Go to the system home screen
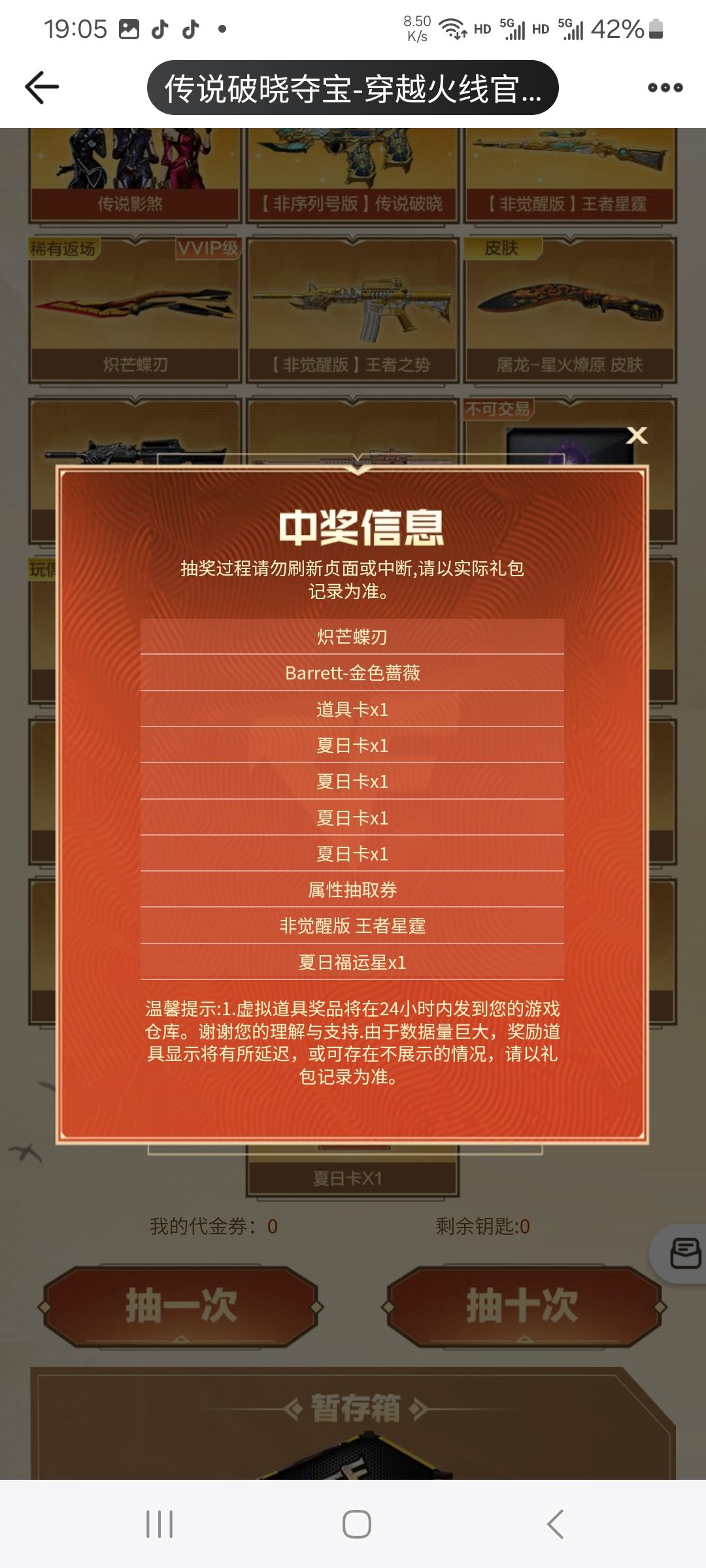Image resolution: width=706 pixels, height=1568 pixels. 356,1524
